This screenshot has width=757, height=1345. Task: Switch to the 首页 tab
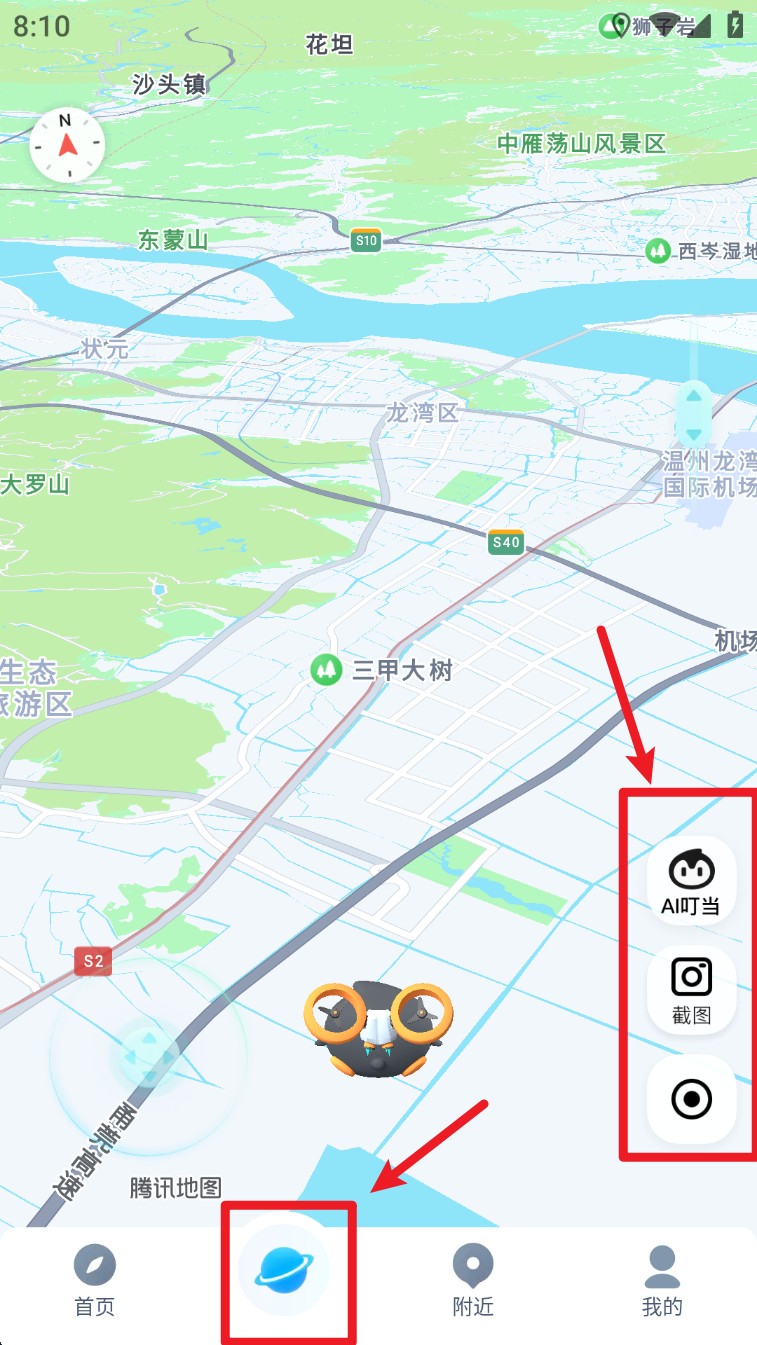[x=95, y=1281]
